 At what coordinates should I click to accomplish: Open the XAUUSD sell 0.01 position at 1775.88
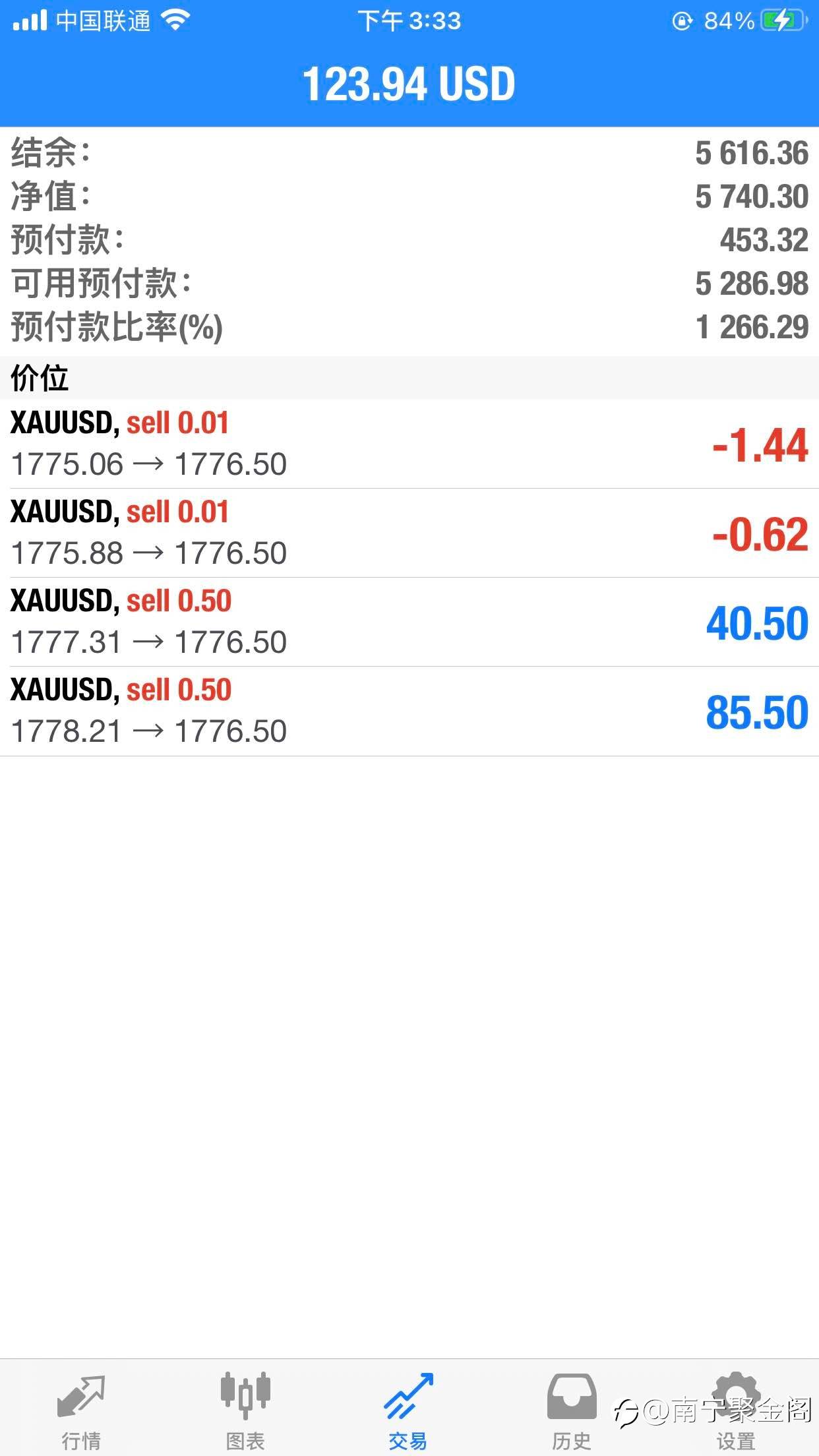409,533
